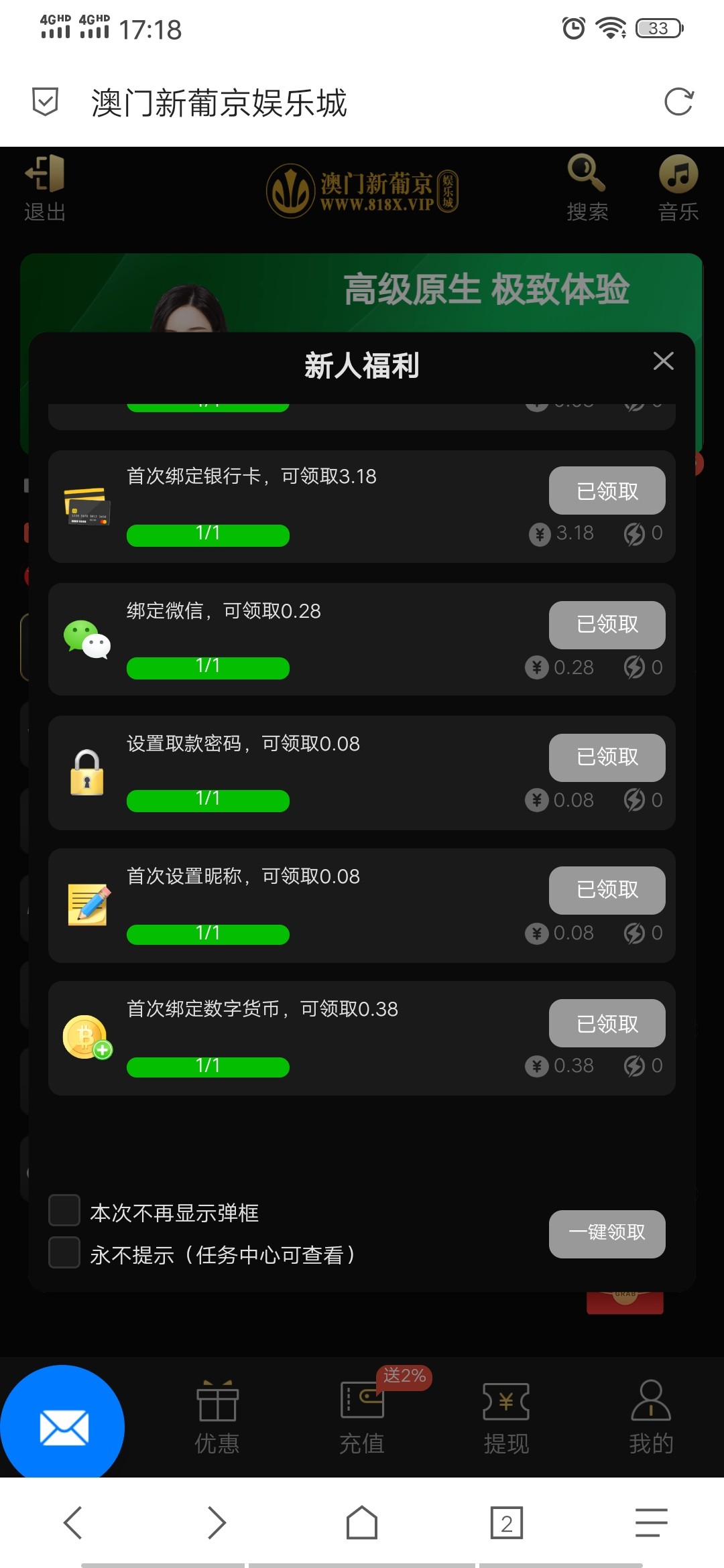View the site security shield info
The width and height of the screenshot is (724, 1568).
tap(46, 103)
